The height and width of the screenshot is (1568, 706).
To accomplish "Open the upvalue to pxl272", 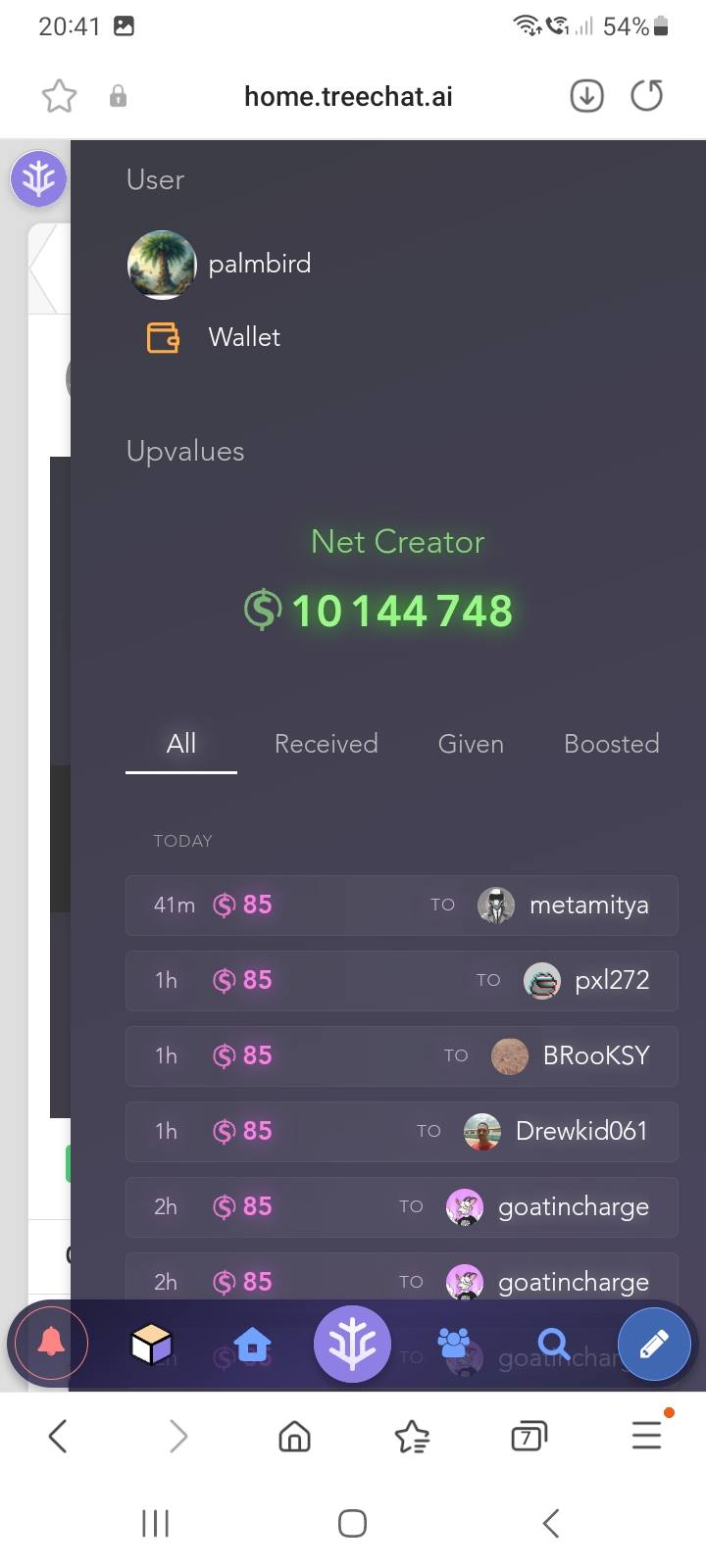I will (402, 981).
